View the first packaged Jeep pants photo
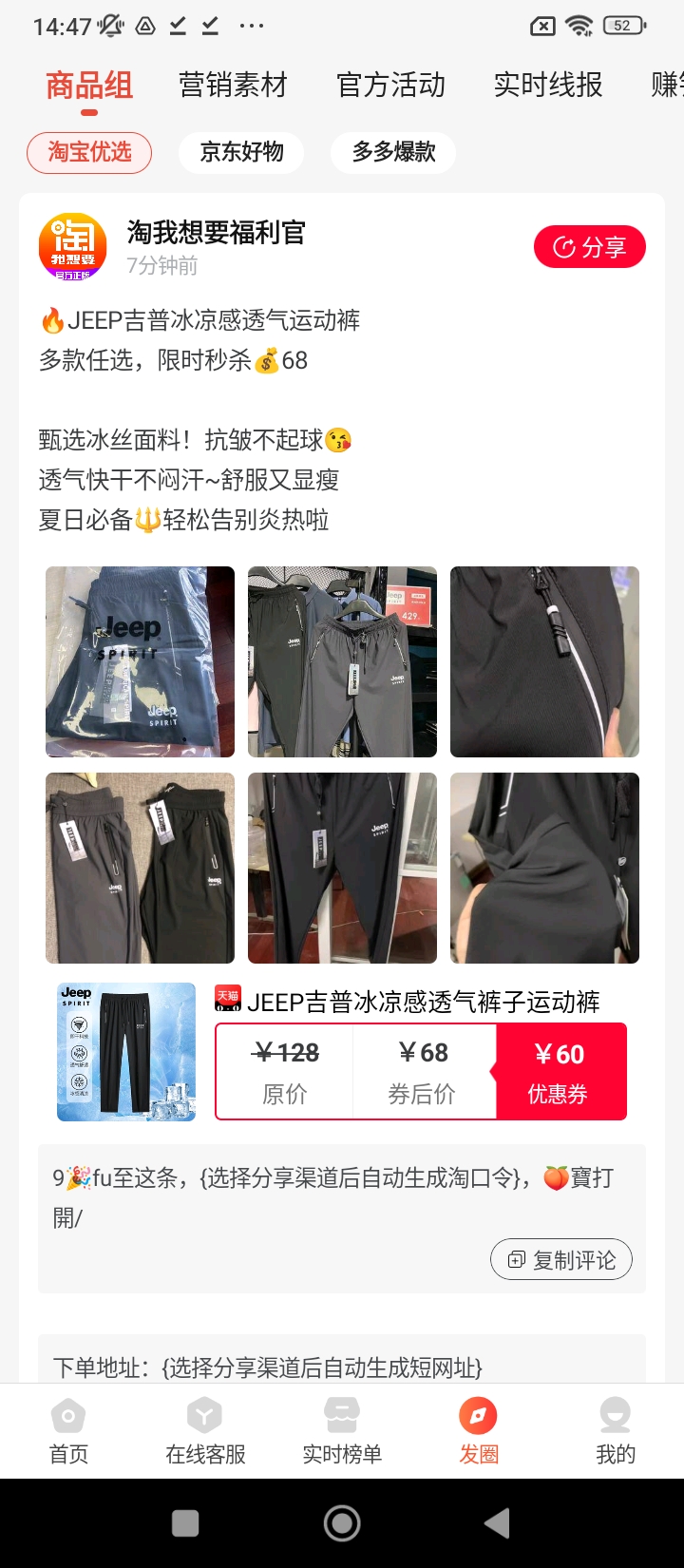Image resolution: width=684 pixels, height=1568 pixels. (x=140, y=662)
